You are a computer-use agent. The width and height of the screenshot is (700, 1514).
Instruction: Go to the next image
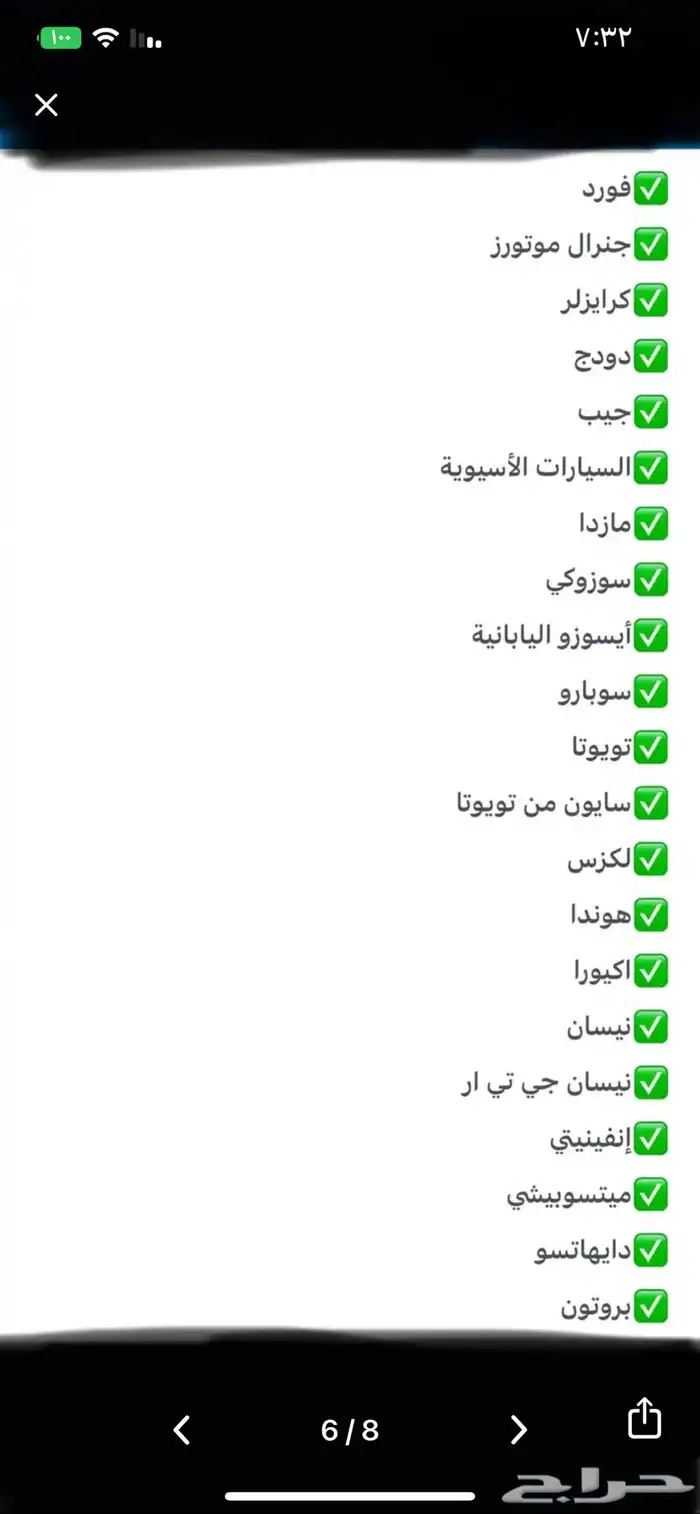tap(518, 1430)
